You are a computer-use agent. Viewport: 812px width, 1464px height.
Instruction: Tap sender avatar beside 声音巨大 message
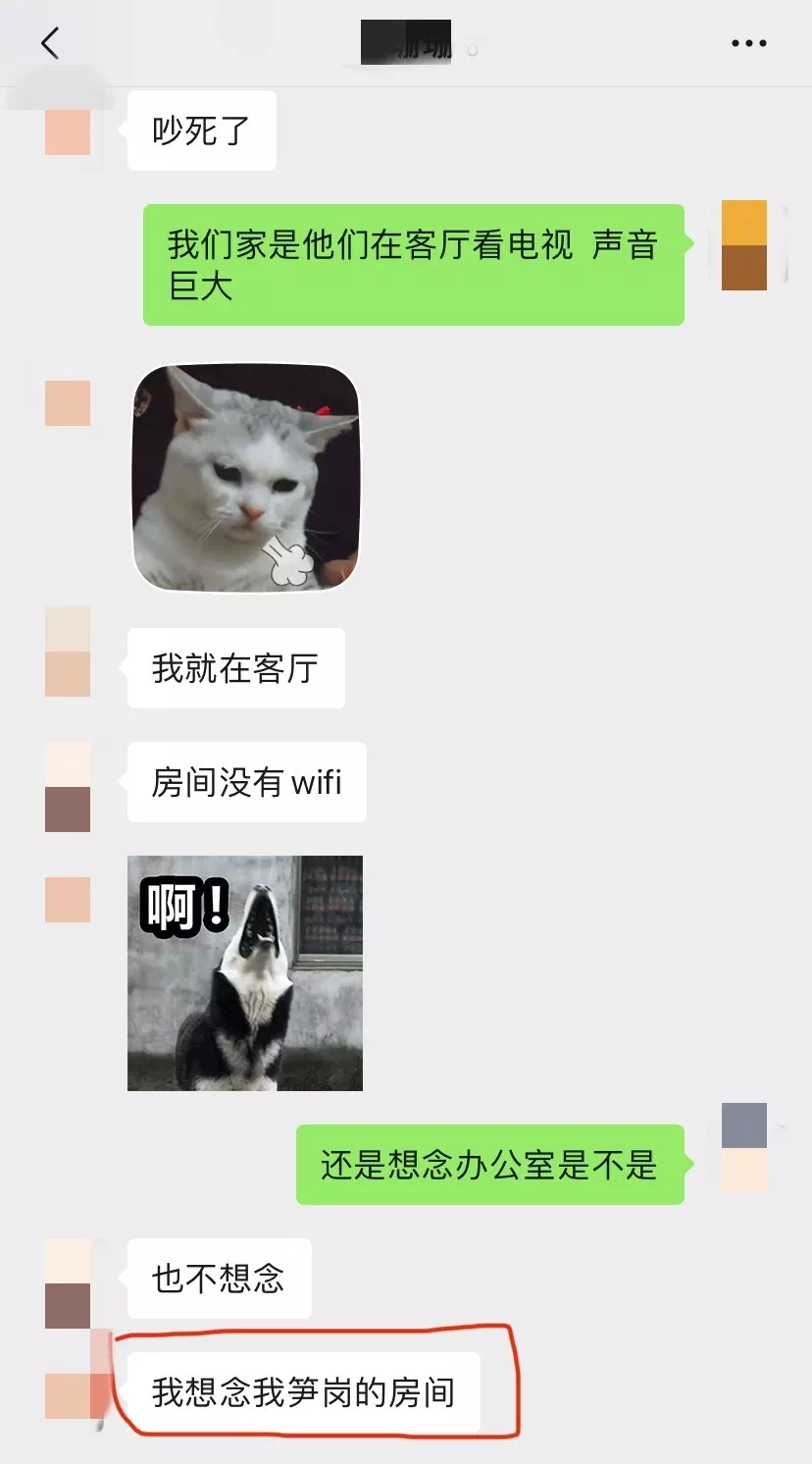[744, 245]
